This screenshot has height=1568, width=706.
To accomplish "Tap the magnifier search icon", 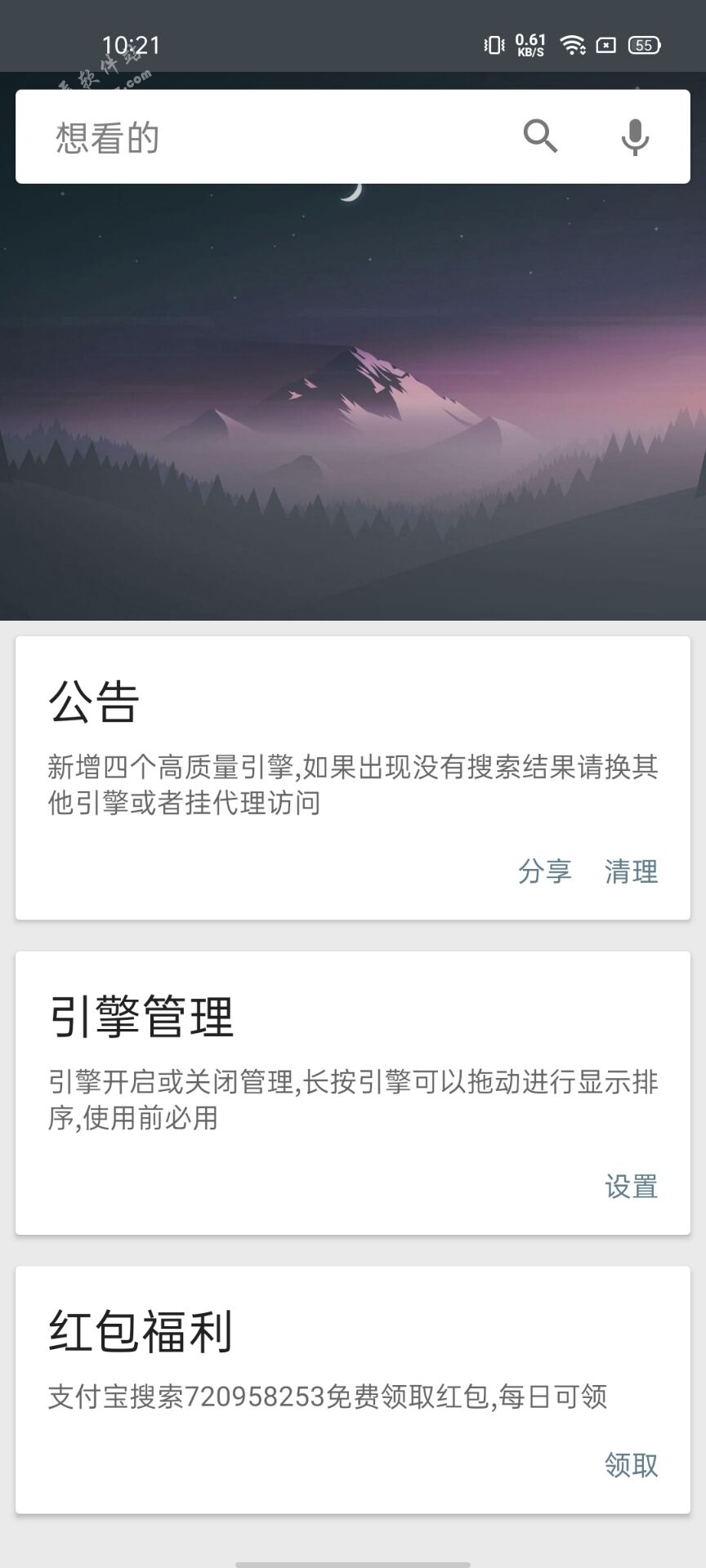I will (x=540, y=136).
